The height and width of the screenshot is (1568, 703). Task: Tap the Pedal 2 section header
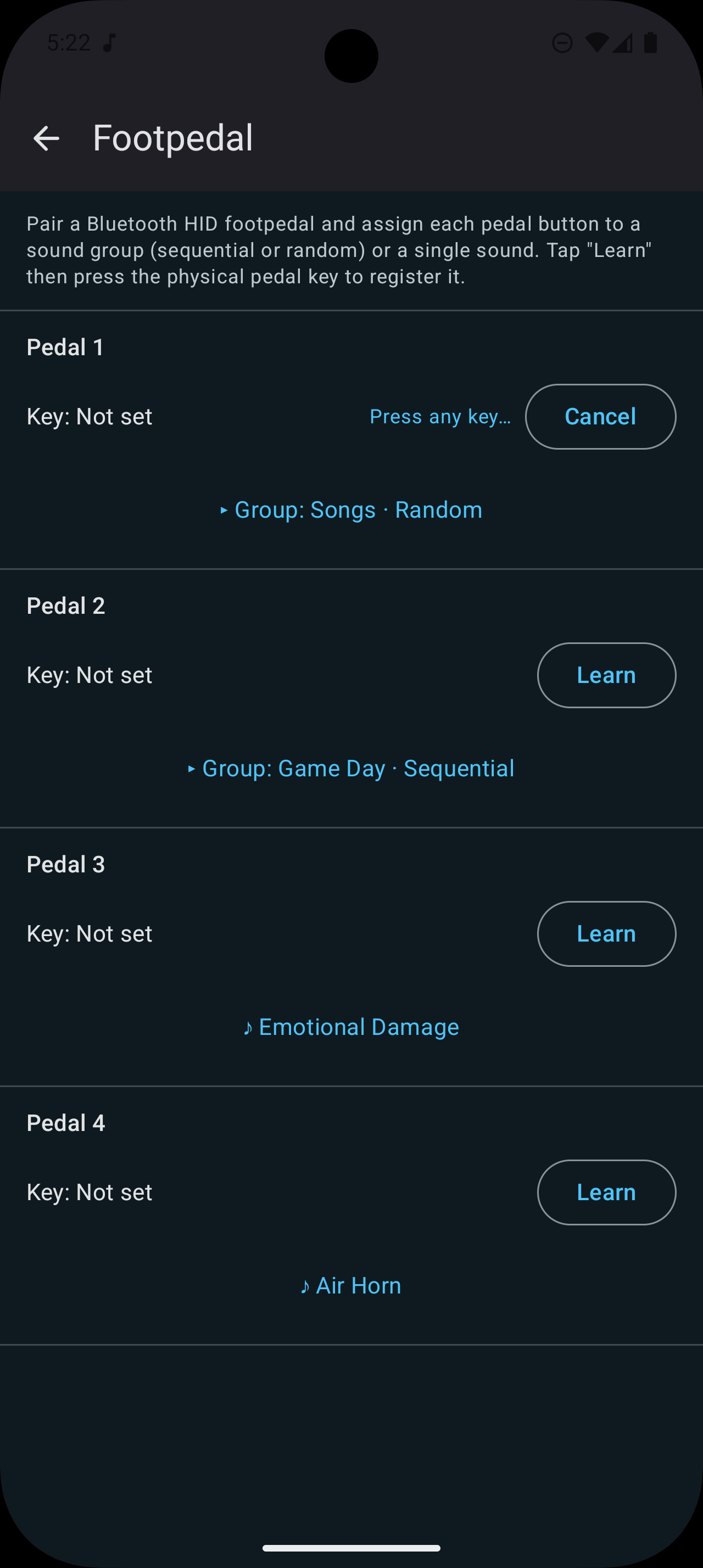[66, 605]
